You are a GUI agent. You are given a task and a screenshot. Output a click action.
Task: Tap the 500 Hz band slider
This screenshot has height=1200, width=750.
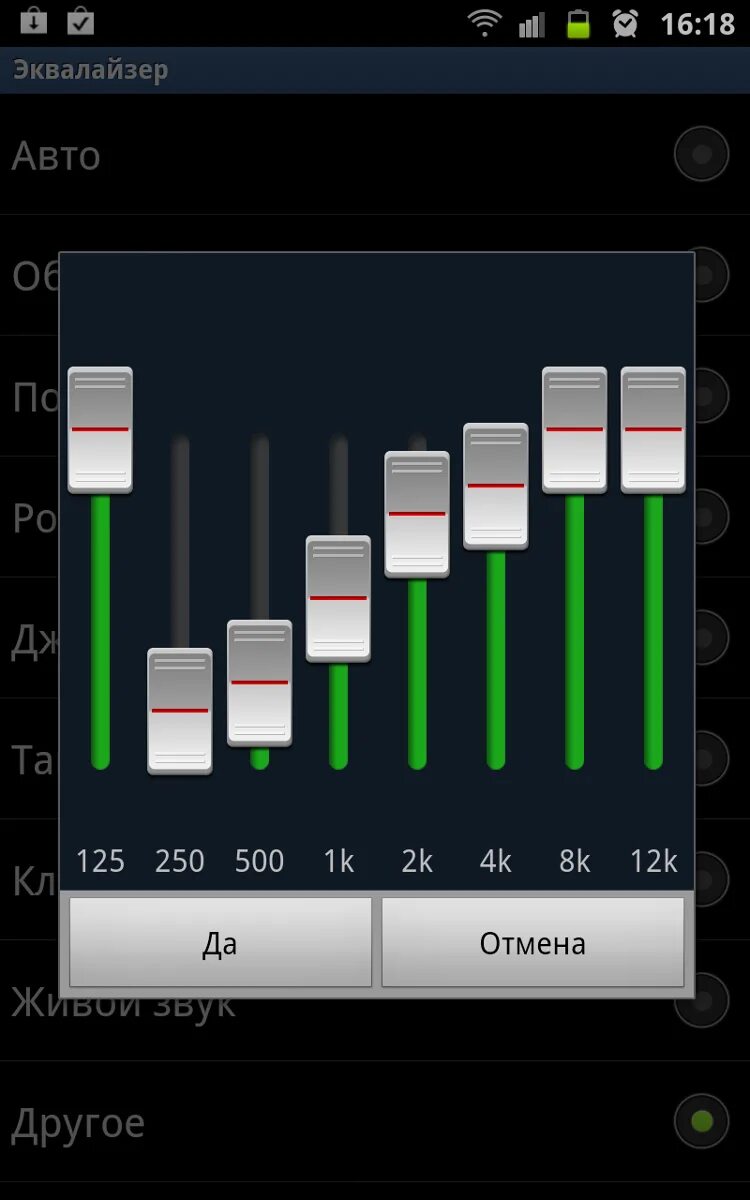[259, 683]
